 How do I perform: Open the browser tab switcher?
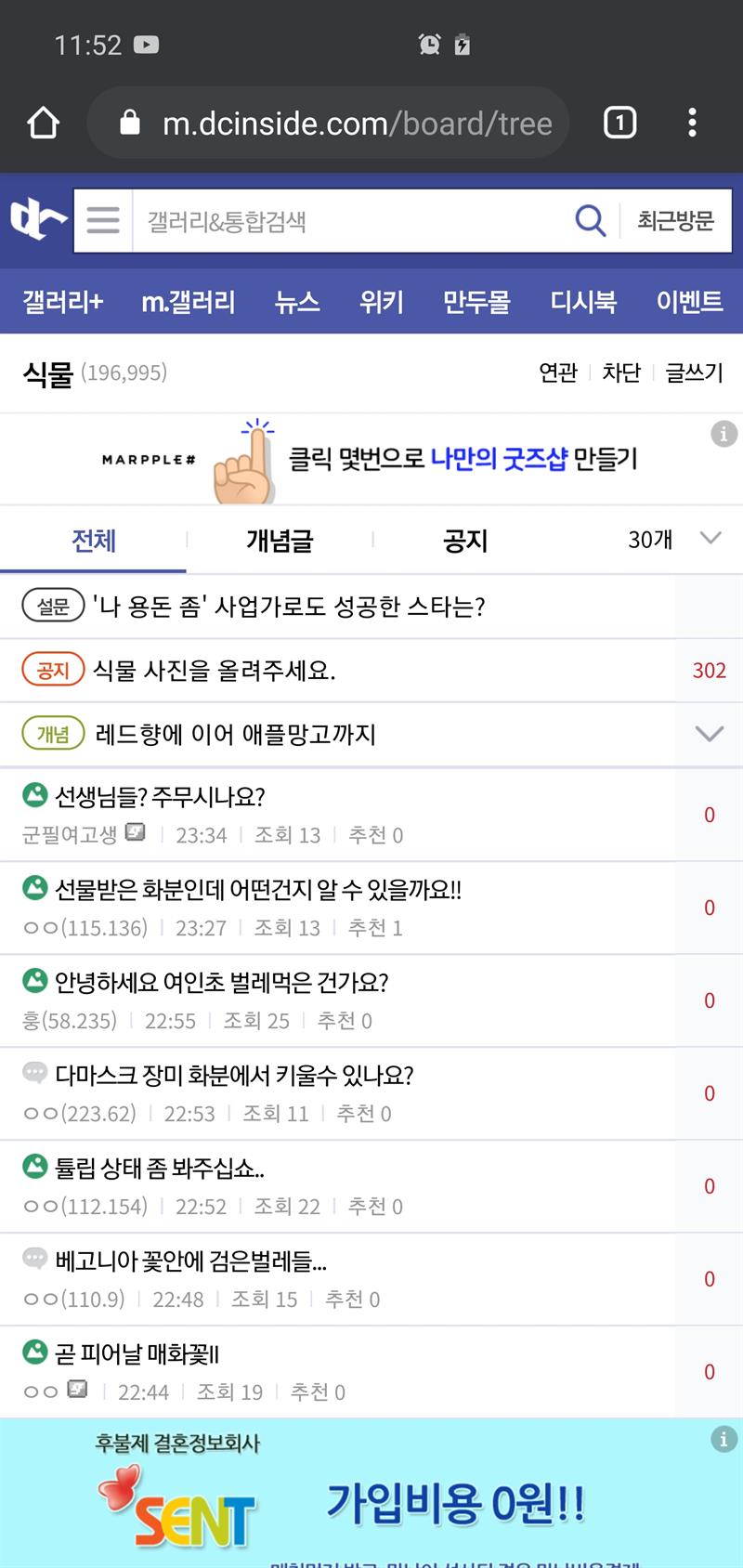pos(619,123)
